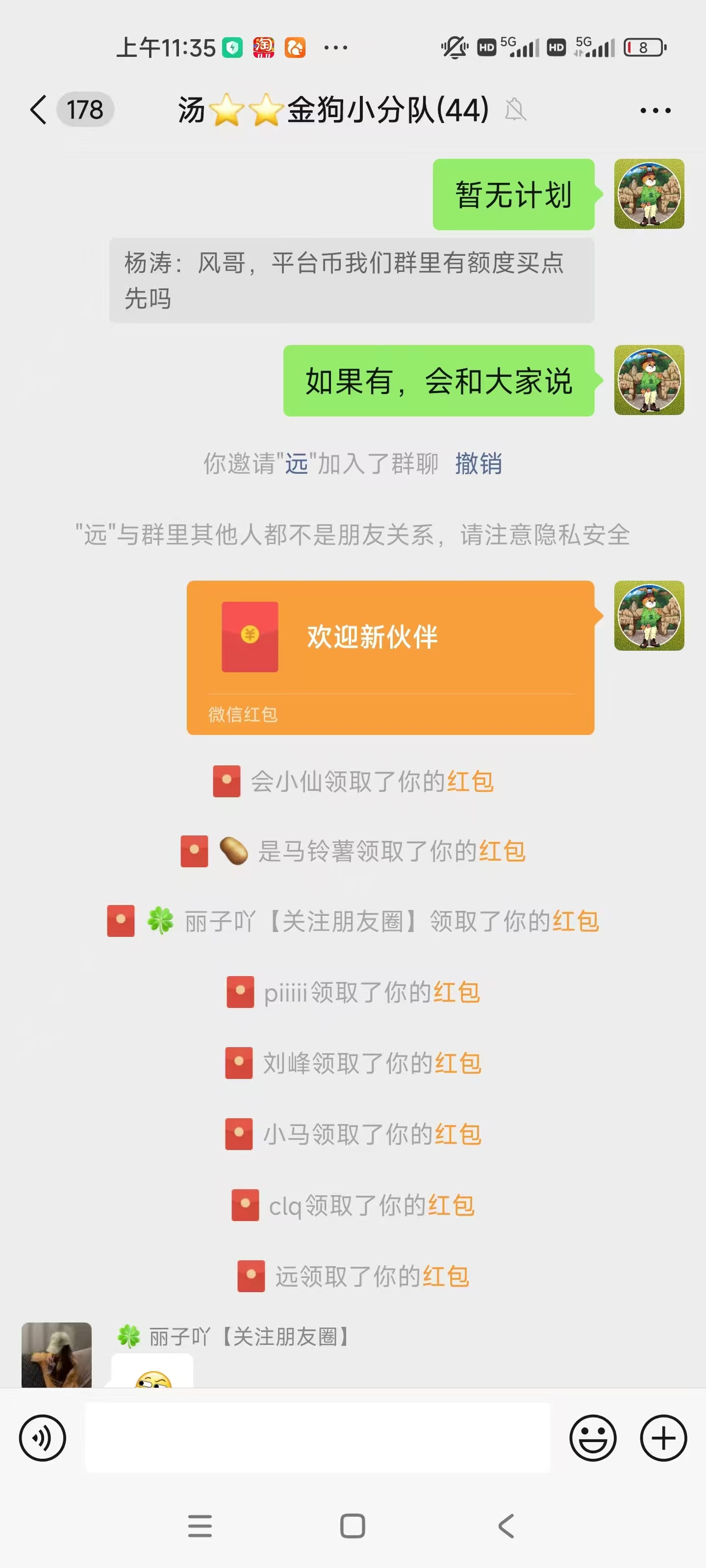Open the group more options (...) icon
Image resolution: width=706 pixels, height=1568 pixels.
pos(655,110)
